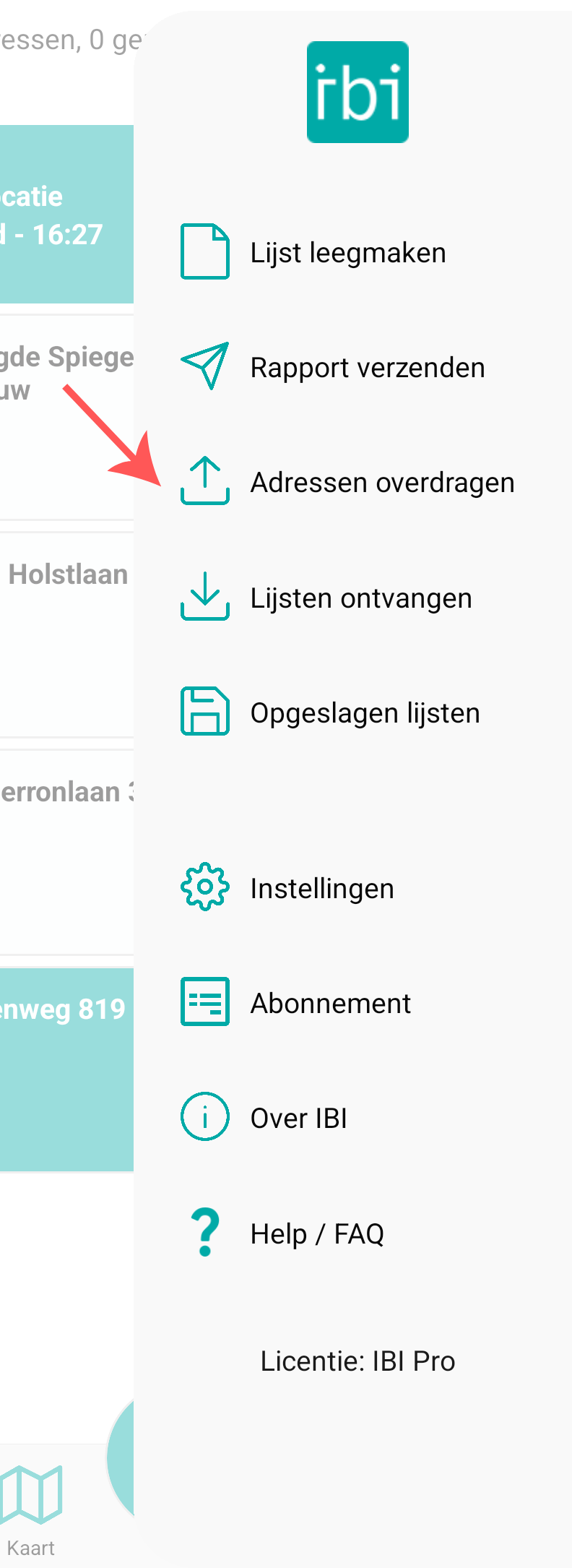Open Over IBI info
The width and height of the screenshot is (572, 1568).
(298, 1118)
